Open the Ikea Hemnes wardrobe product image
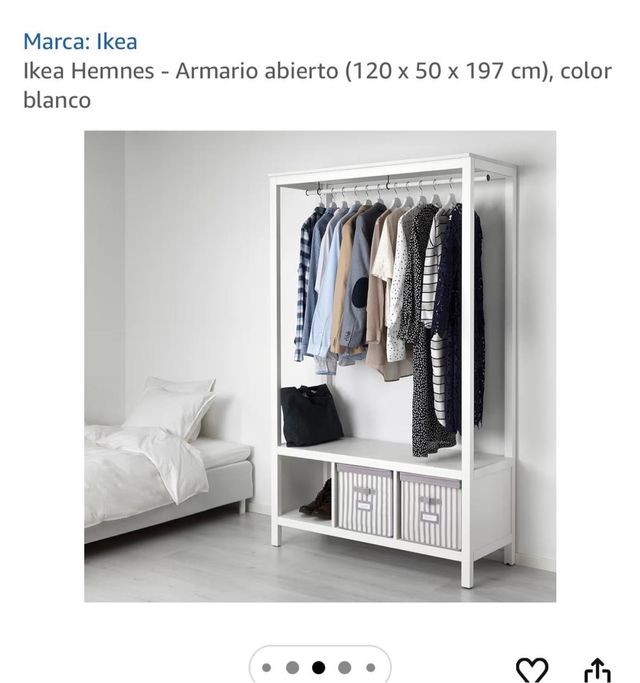 coord(320,366)
